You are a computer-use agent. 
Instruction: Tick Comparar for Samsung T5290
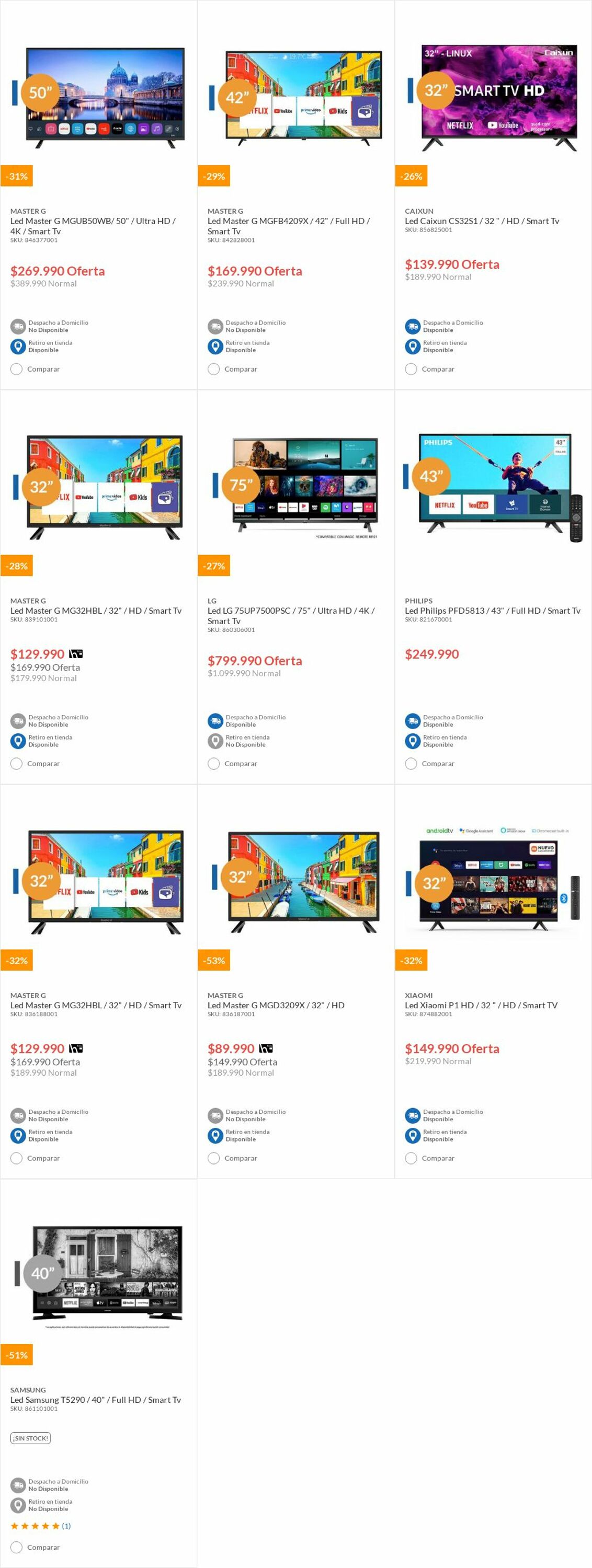(x=16, y=1547)
